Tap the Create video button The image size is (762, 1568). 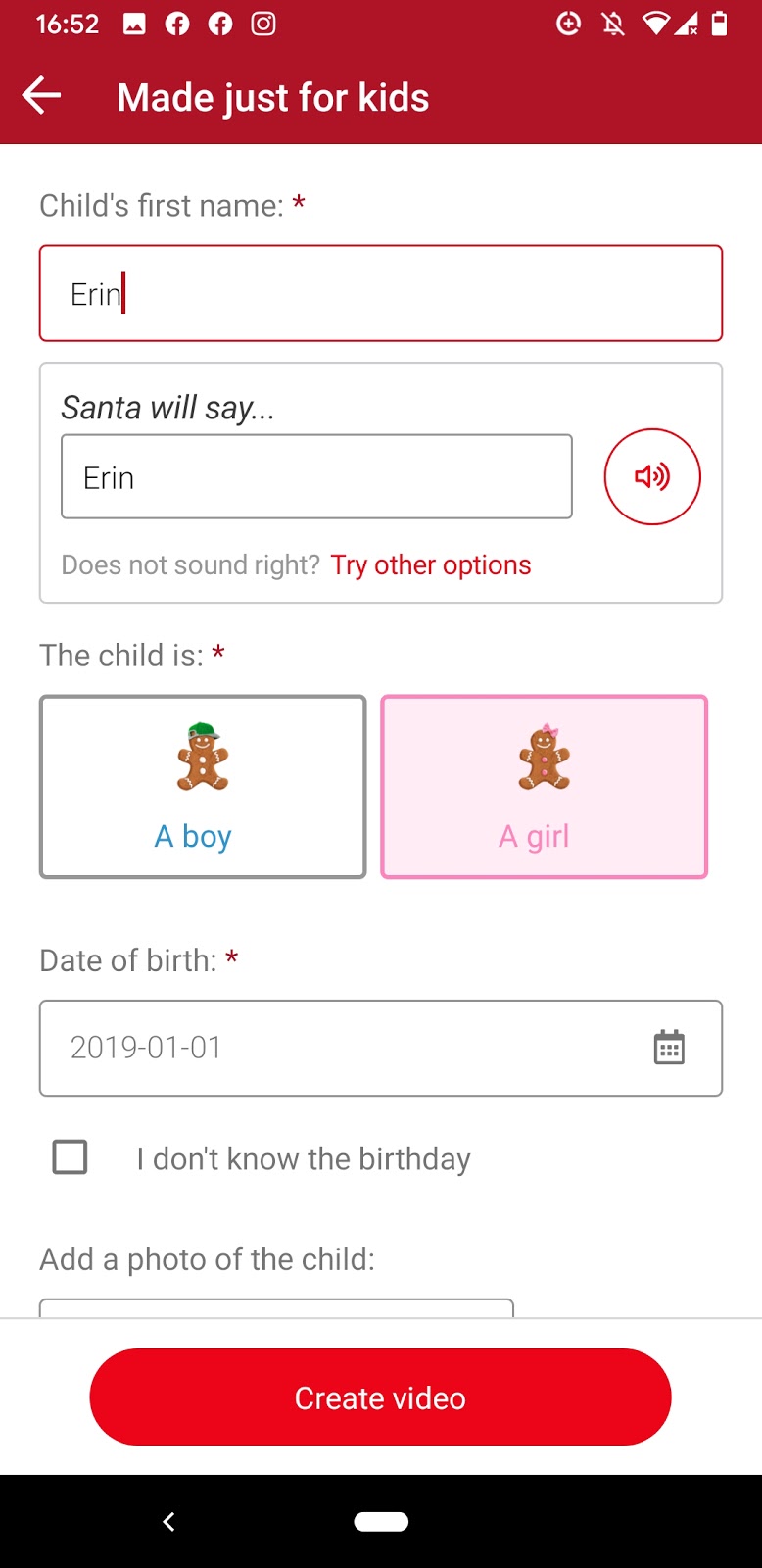(380, 1396)
